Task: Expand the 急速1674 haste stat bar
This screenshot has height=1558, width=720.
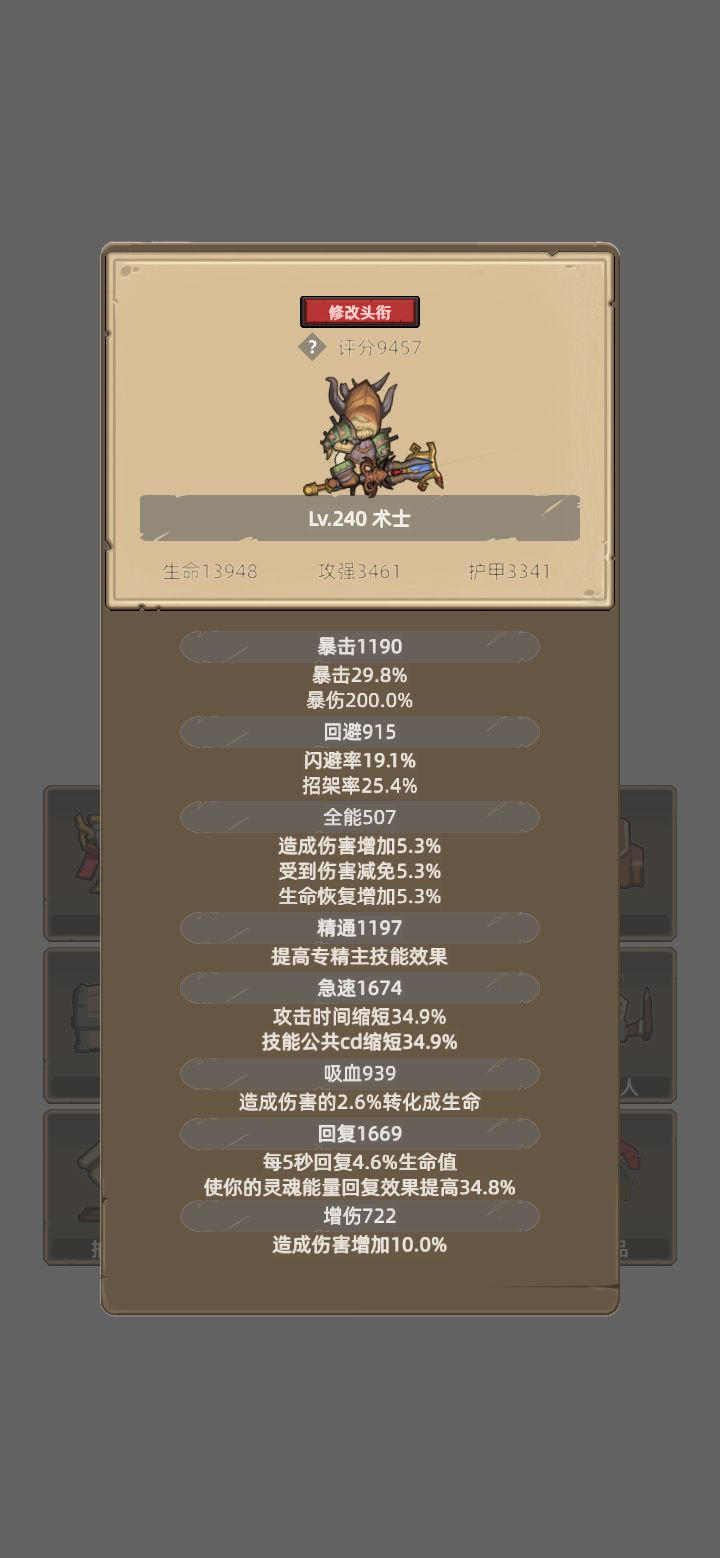Action: (359, 988)
